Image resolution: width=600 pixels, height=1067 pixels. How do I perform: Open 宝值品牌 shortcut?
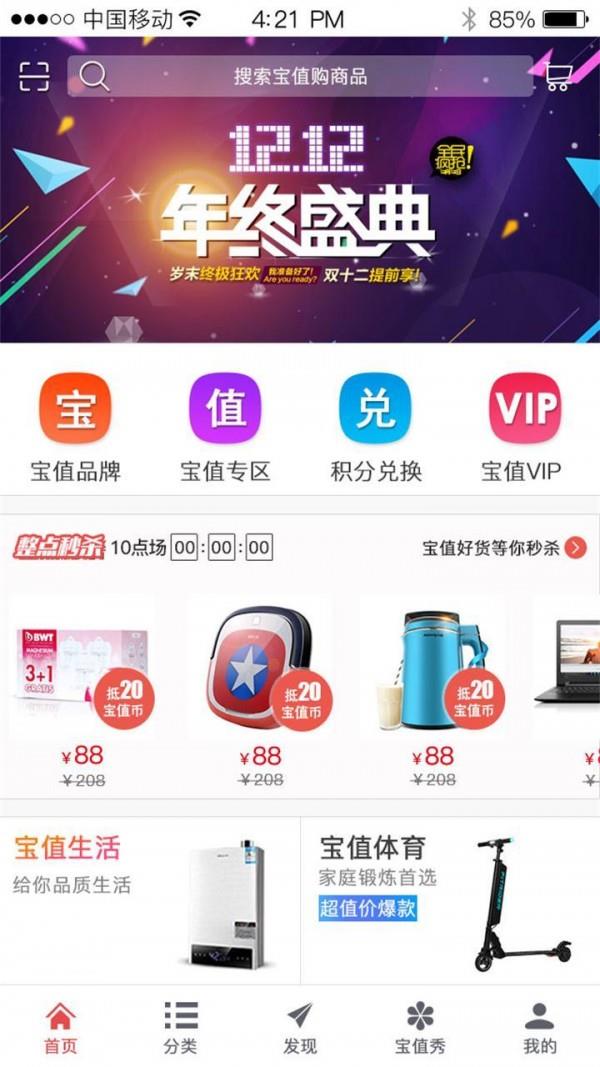75,427
